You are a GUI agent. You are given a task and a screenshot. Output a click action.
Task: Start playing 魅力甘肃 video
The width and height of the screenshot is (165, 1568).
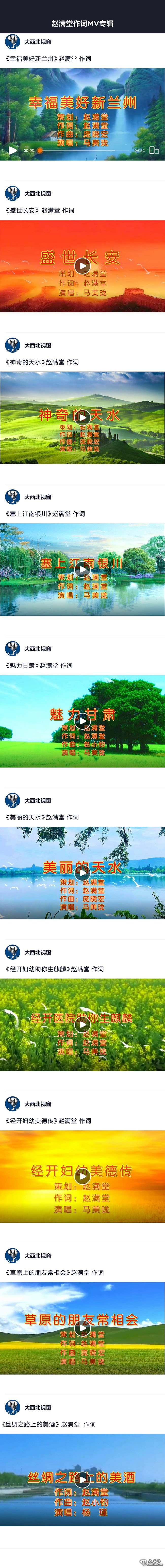tap(82, 721)
